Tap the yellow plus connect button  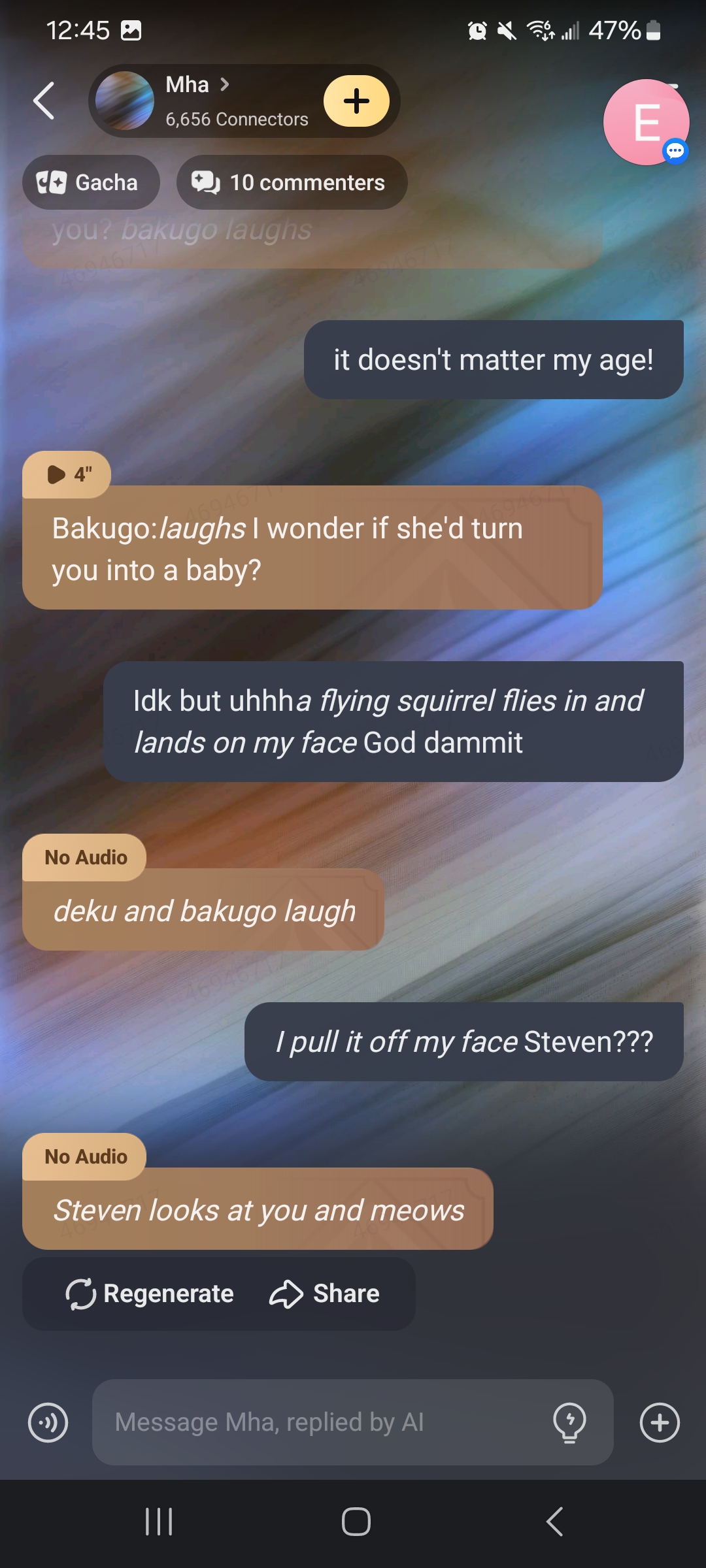(356, 101)
